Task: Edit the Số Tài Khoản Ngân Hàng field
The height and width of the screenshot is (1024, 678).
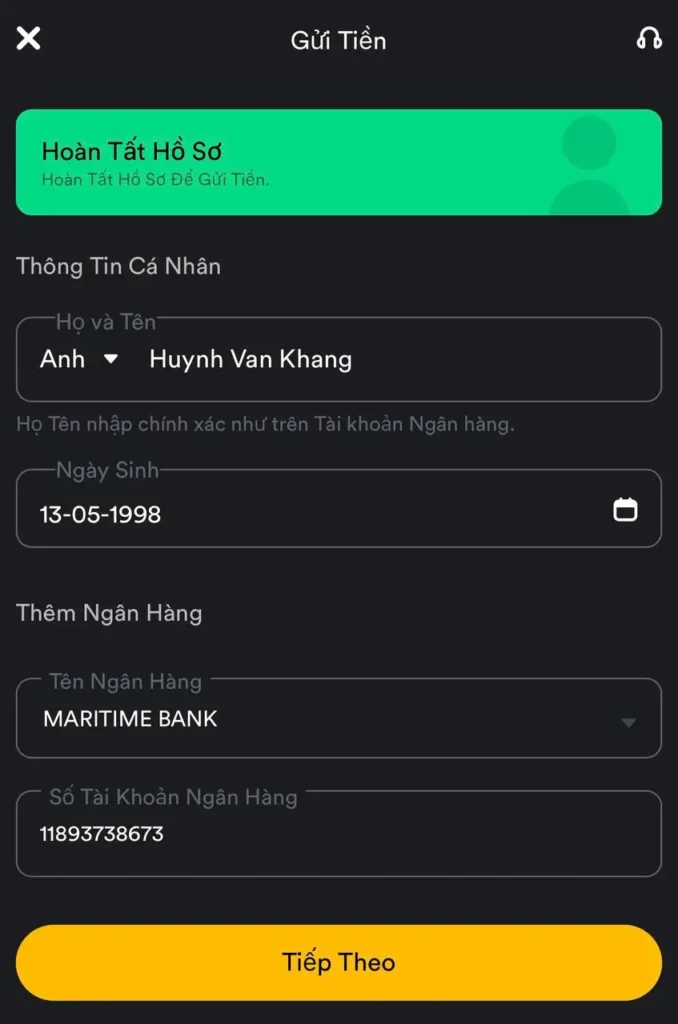Action: [338, 834]
